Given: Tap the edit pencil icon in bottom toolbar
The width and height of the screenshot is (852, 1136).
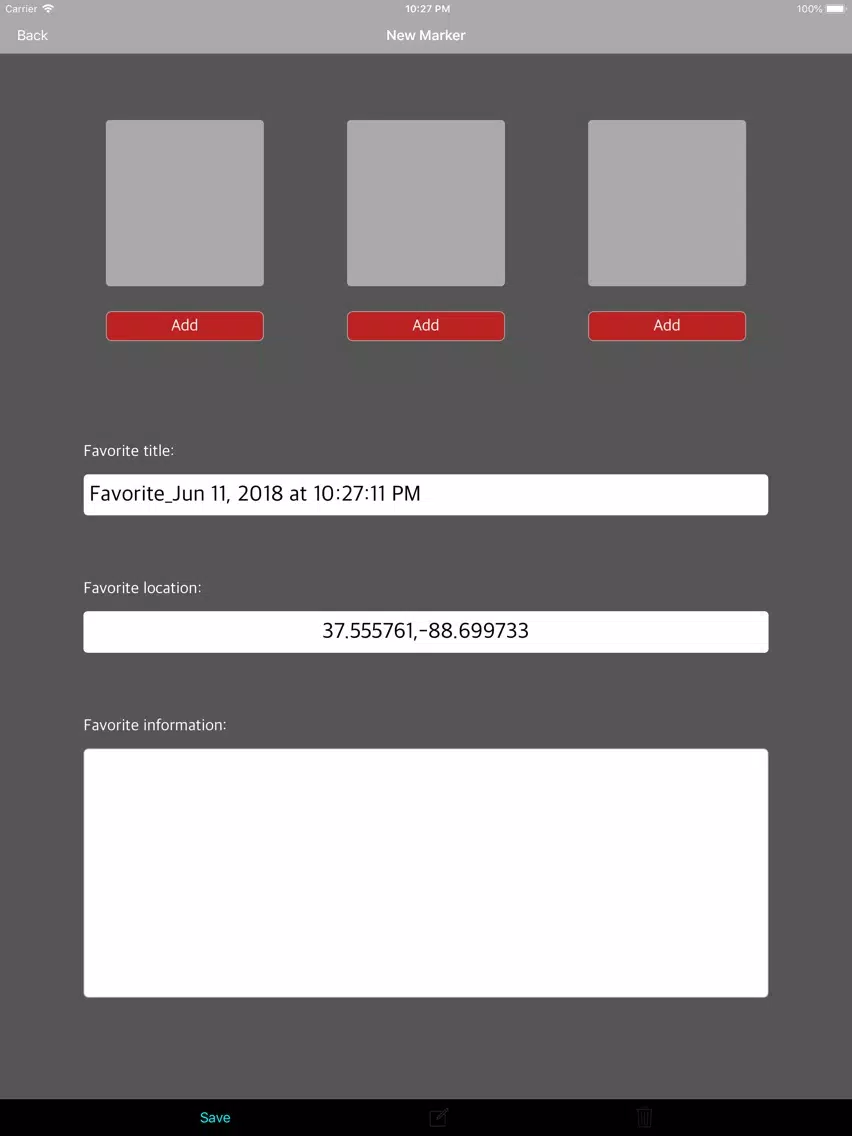Looking at the screenshot, I should [439, 1117].
